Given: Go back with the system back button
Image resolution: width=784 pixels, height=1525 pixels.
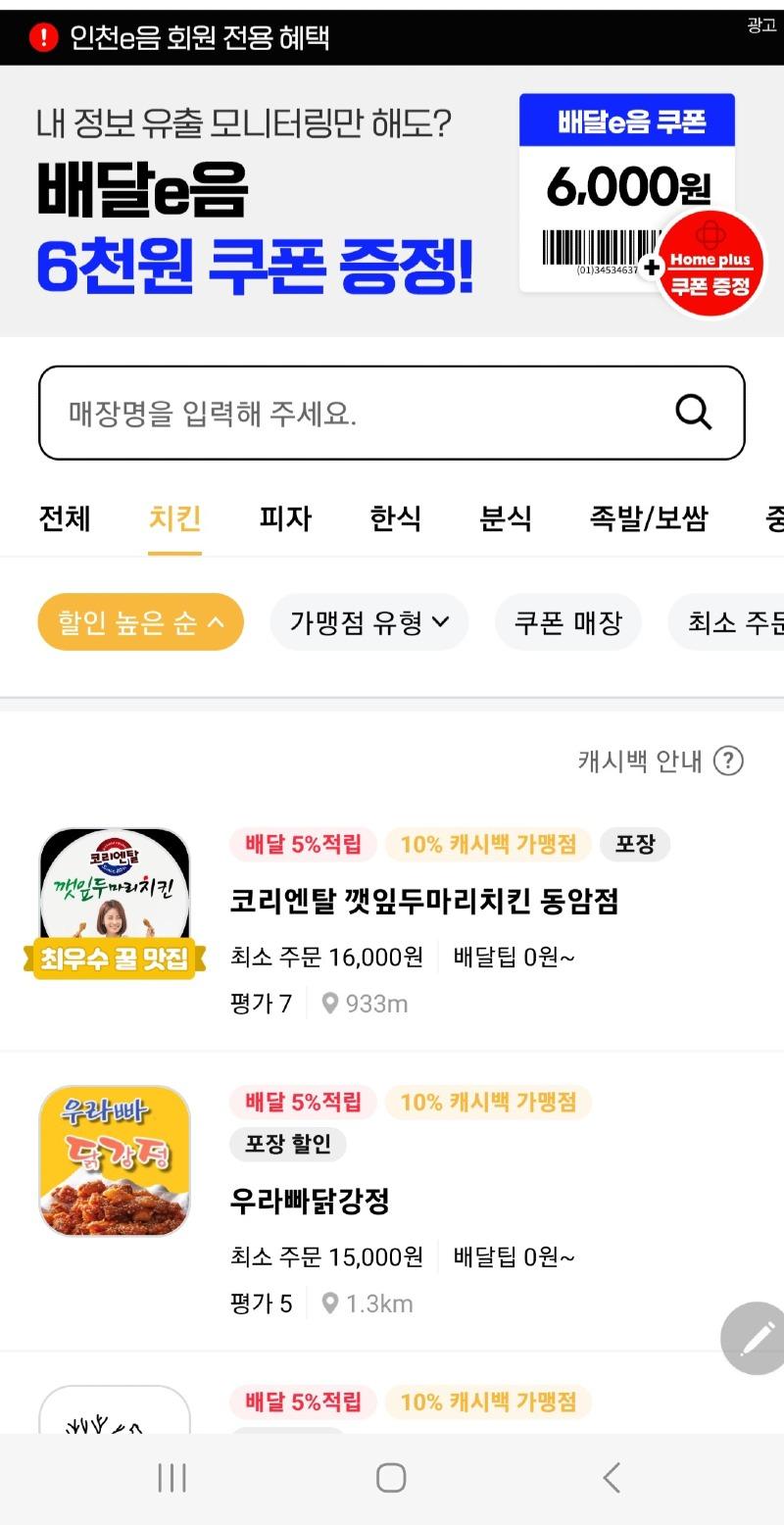Looking at the screenshot, I should 612,1478.
